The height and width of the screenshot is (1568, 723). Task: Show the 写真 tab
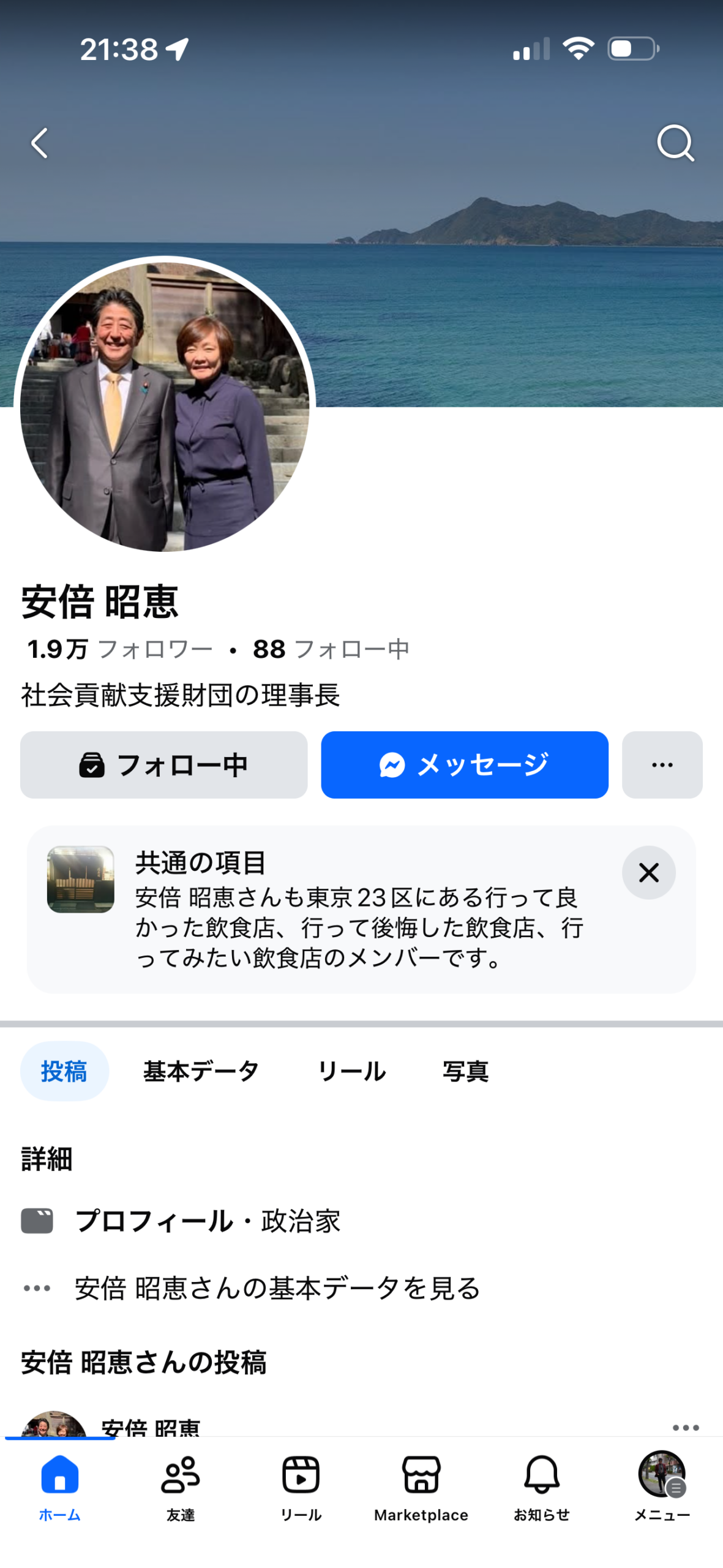(465, 1071)
